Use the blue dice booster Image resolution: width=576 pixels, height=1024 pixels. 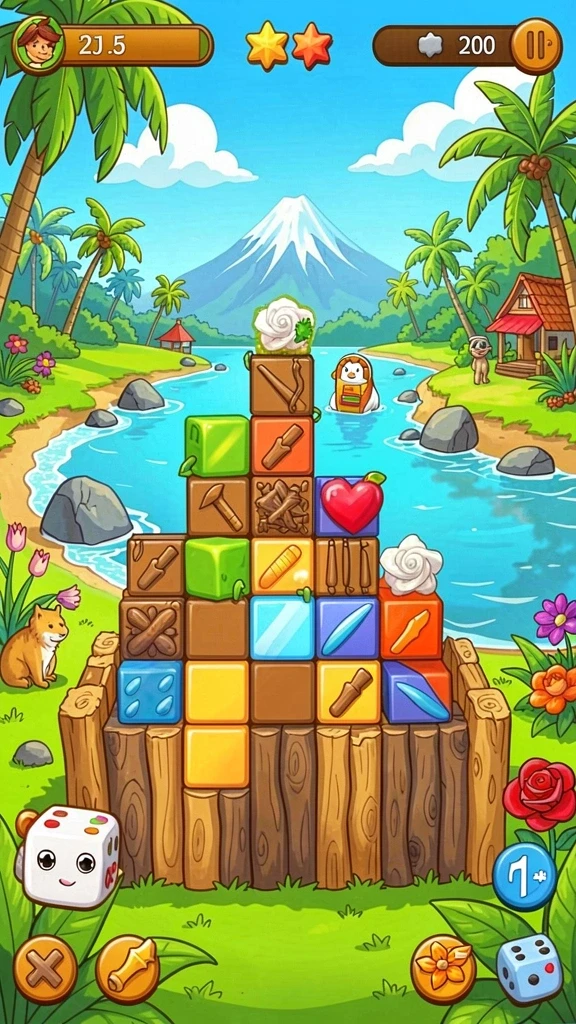528,968
